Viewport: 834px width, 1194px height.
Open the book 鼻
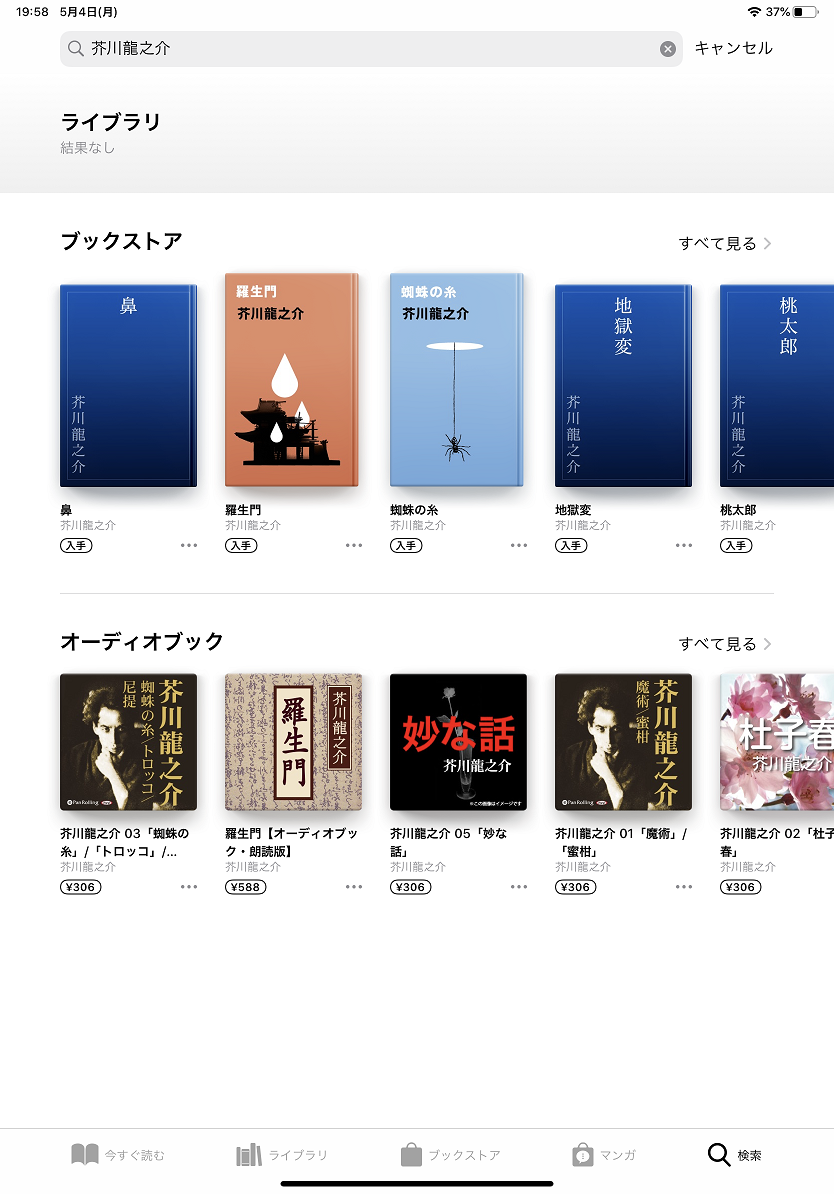click(x=128, y=386)
